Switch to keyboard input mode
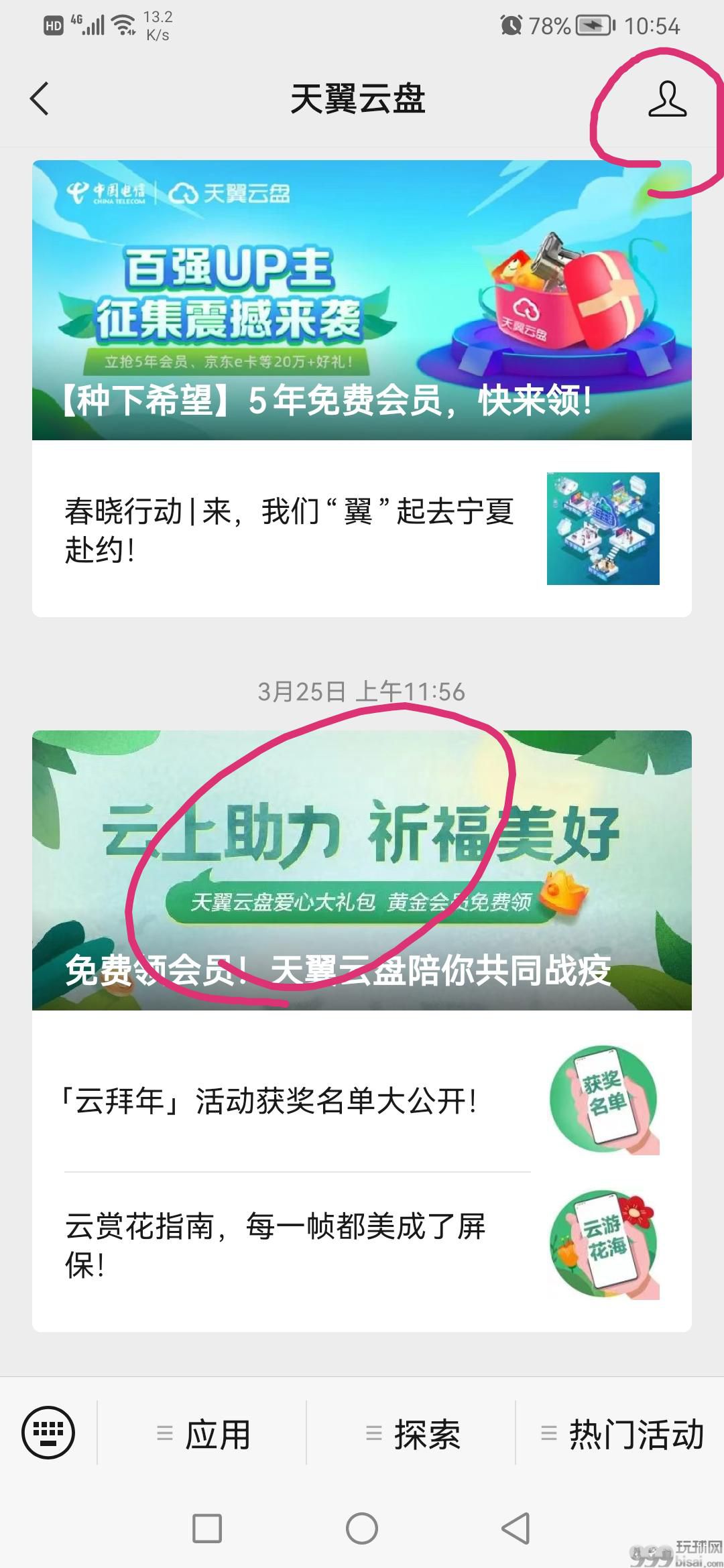The height and width of the screenshot is (1568, 724). (x=48, y=1433)
